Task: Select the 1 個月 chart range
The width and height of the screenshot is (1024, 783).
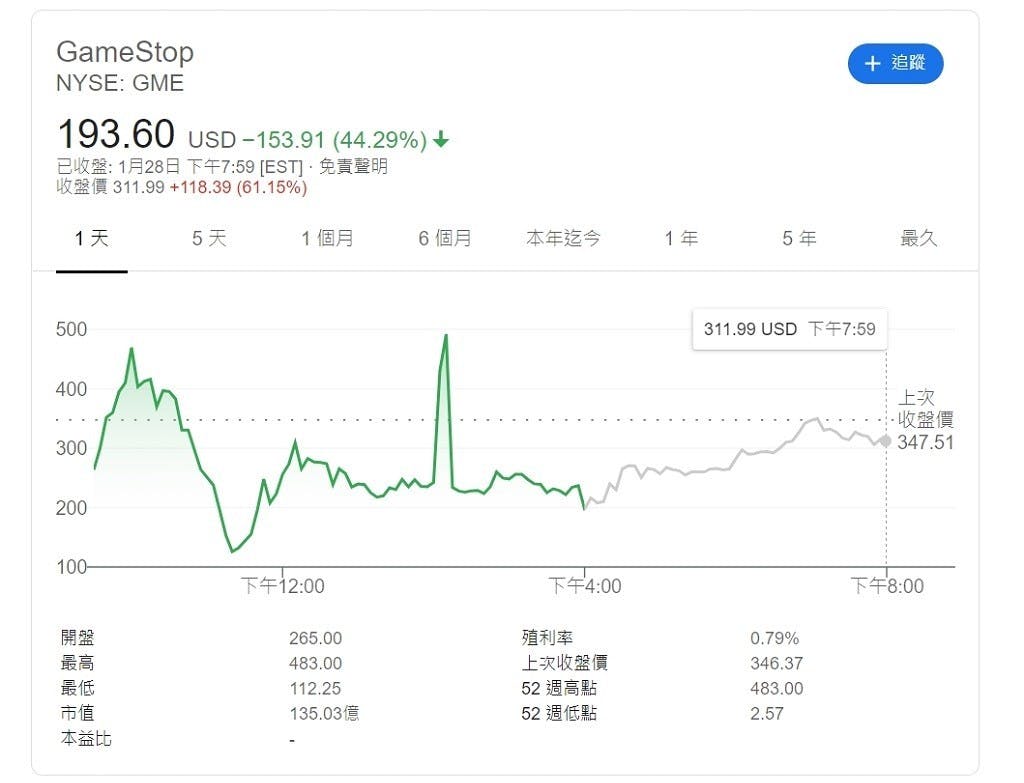Action: point(327,239)
